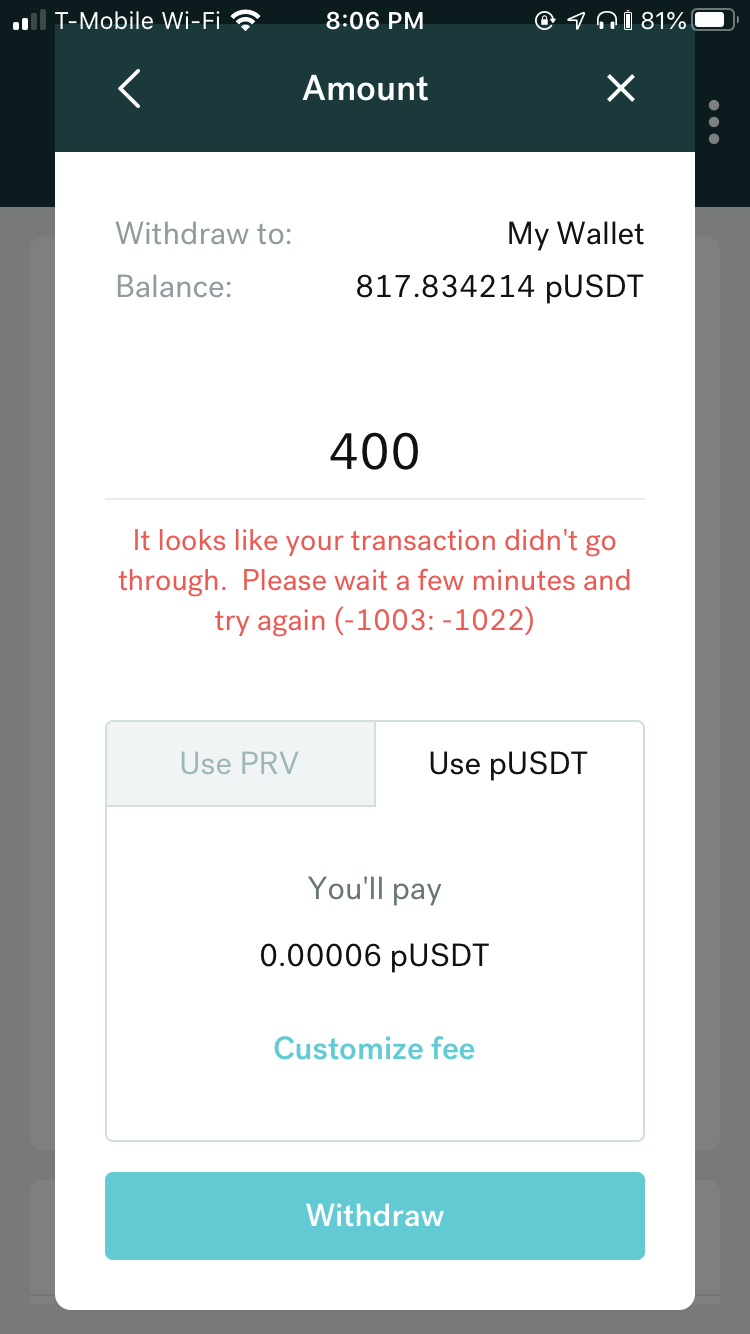Open the three-dot overflow menu

pos(714,122)
